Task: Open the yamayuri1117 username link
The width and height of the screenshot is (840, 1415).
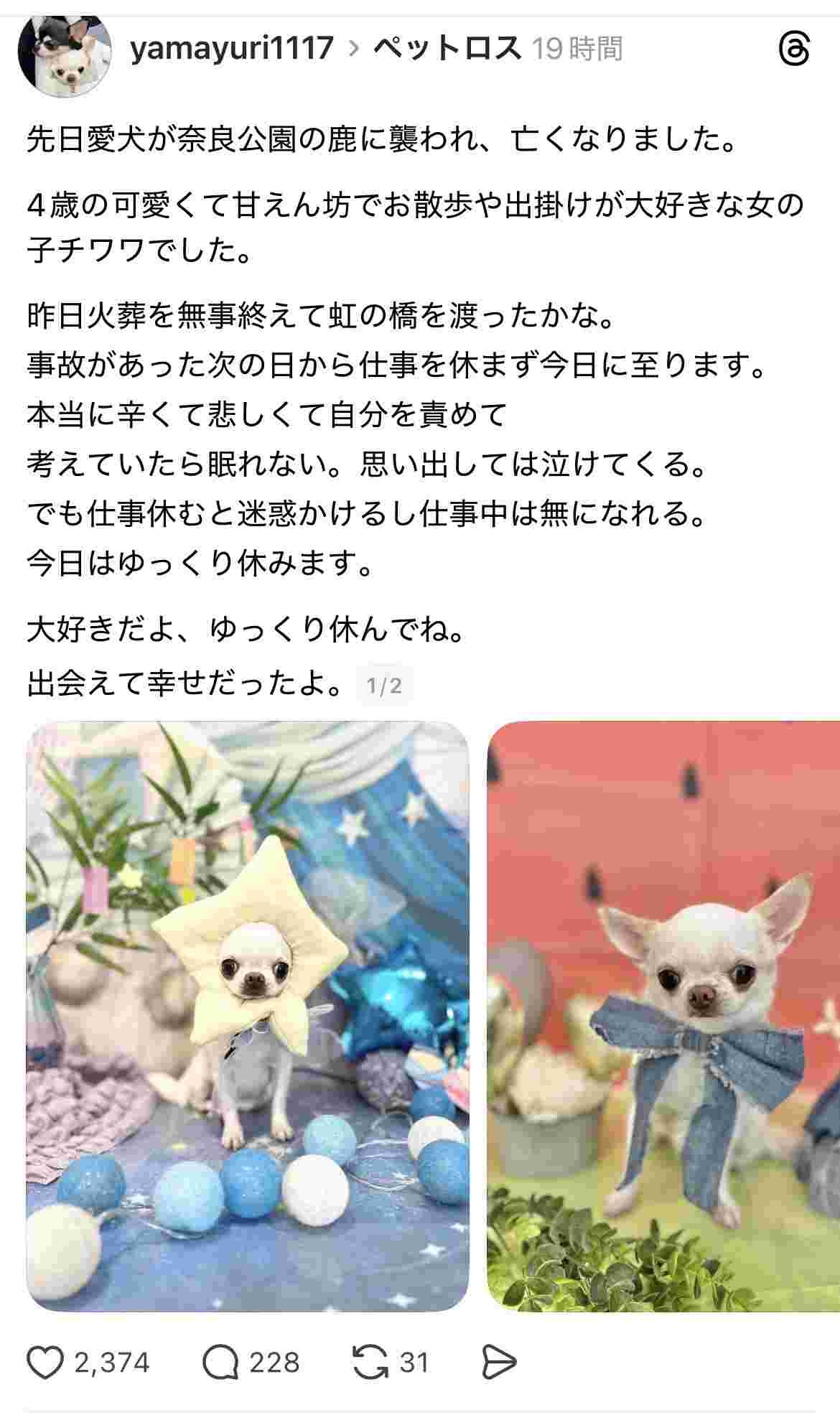Action: [x=231, y=48]
